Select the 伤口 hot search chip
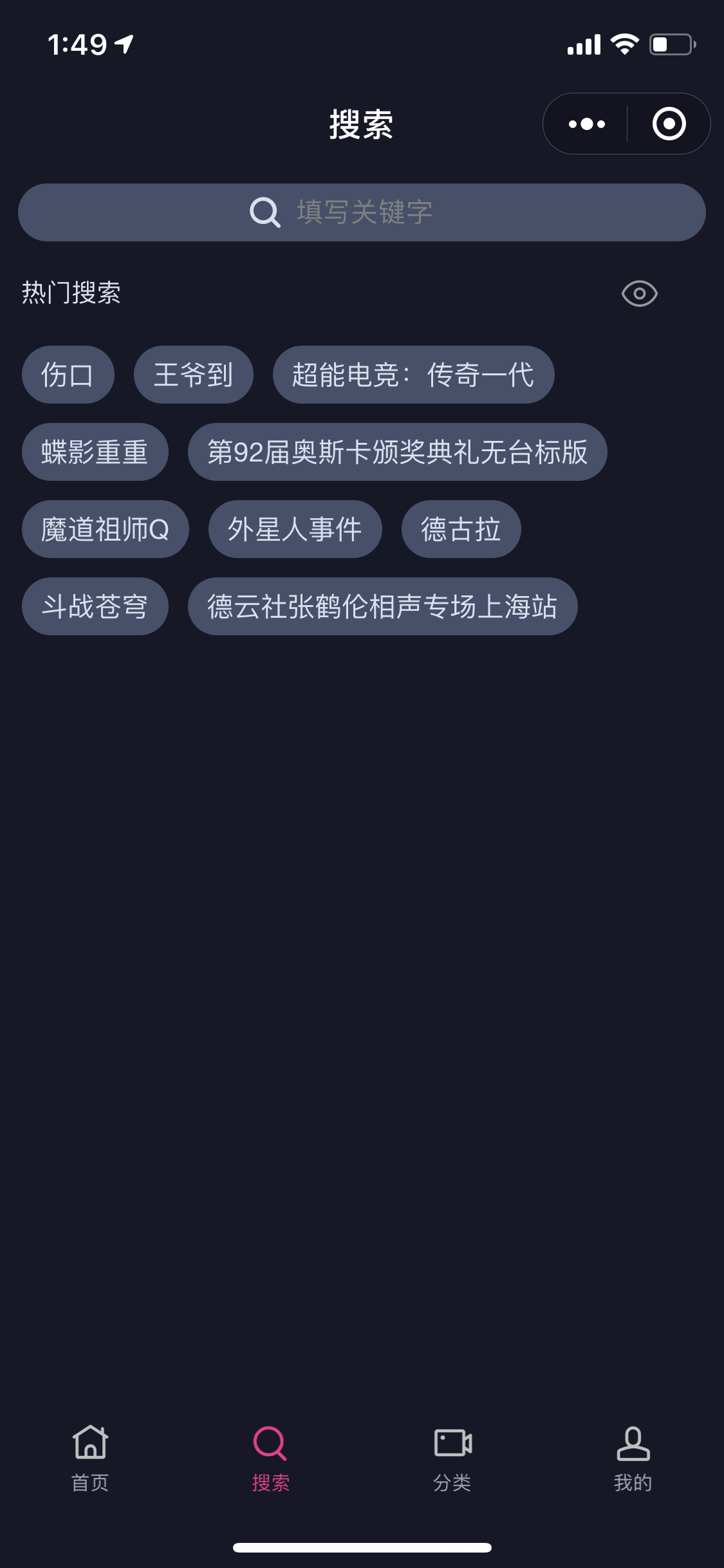This screenshot has height=1568, width=724. 68,375
